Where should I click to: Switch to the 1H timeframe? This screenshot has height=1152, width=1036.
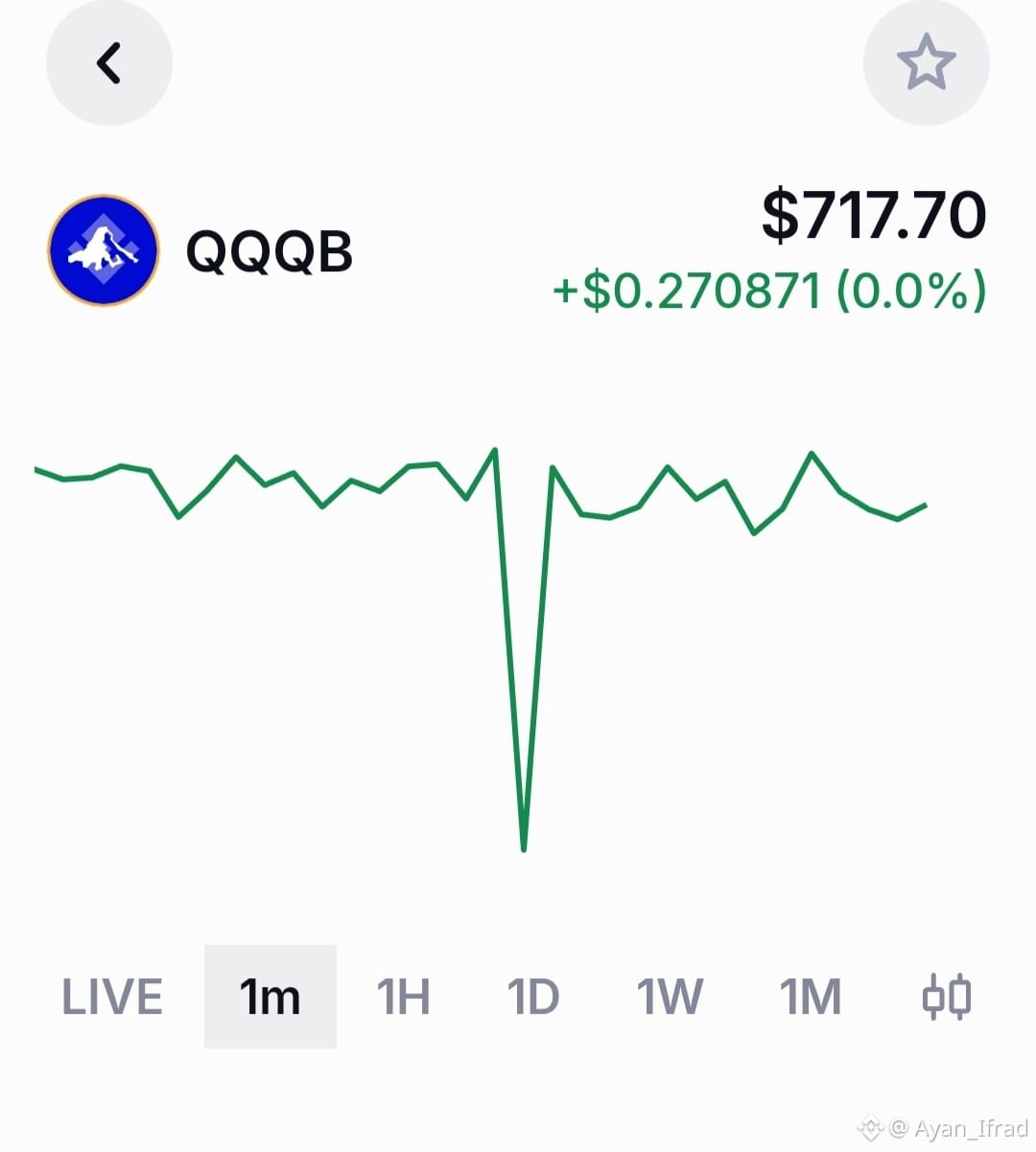(x=403, y=997)
